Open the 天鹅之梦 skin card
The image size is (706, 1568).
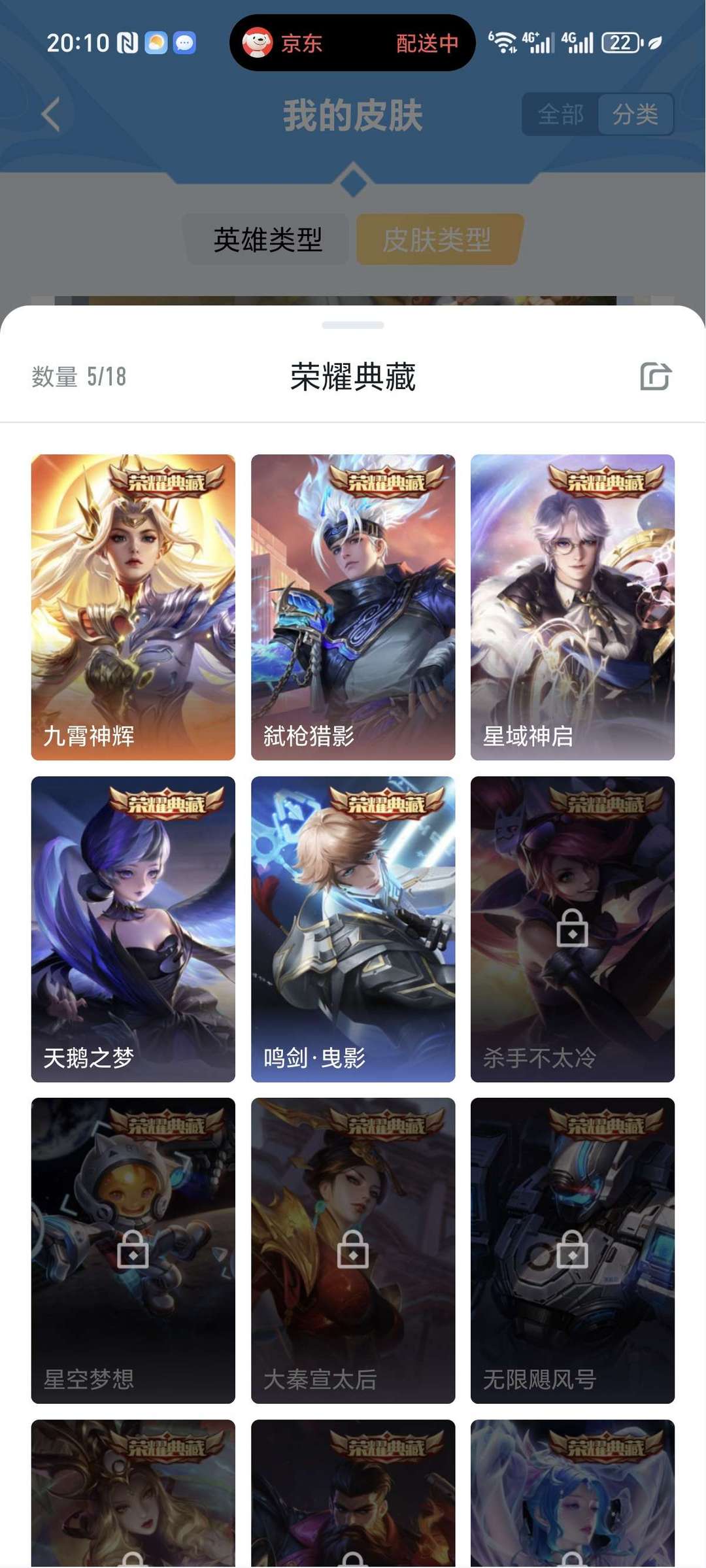click(133, 929)
